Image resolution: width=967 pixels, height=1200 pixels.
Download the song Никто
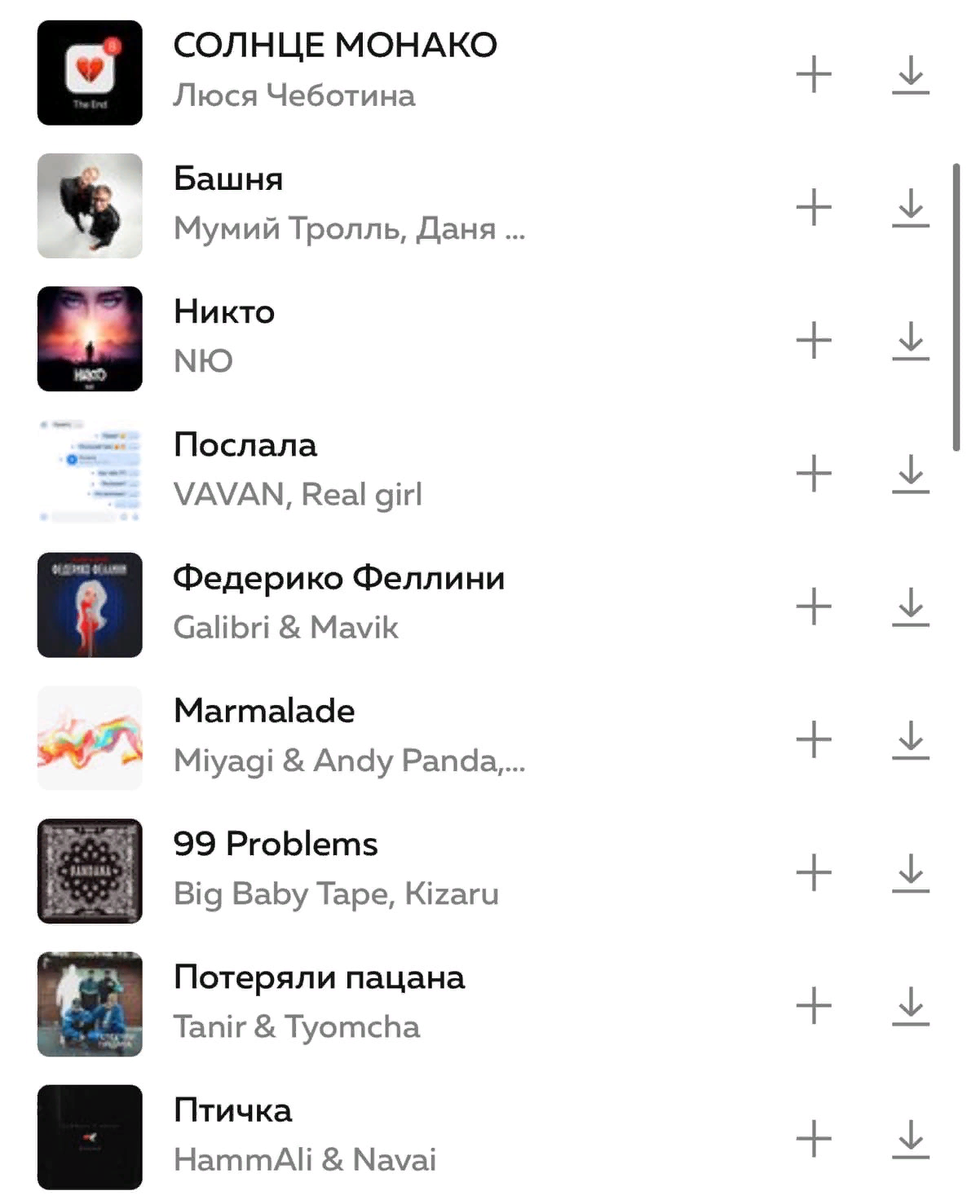click(x=910, y=340)
